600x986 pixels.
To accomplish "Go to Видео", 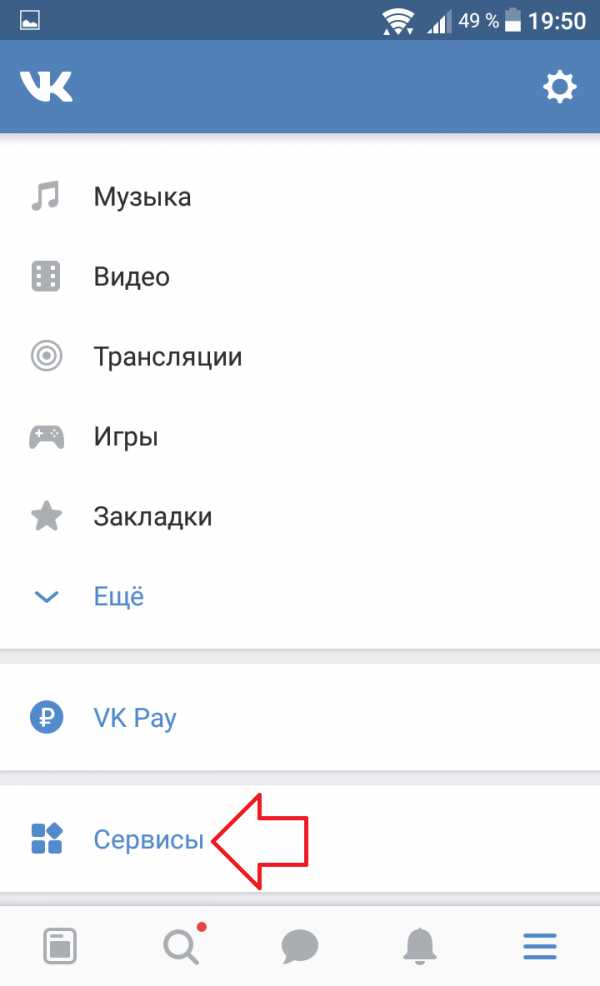I will pos(131,277).
